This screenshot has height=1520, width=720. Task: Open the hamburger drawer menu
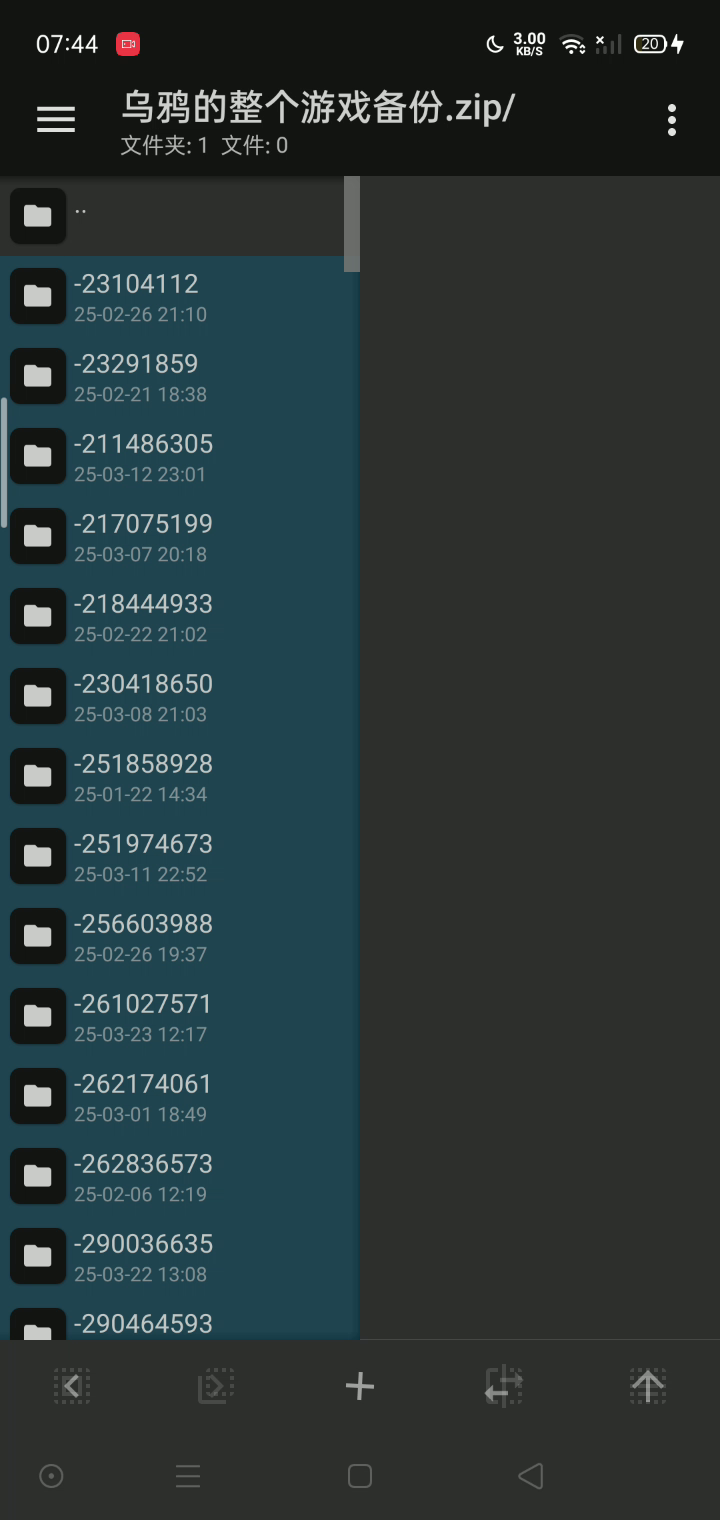click(56, 120)
